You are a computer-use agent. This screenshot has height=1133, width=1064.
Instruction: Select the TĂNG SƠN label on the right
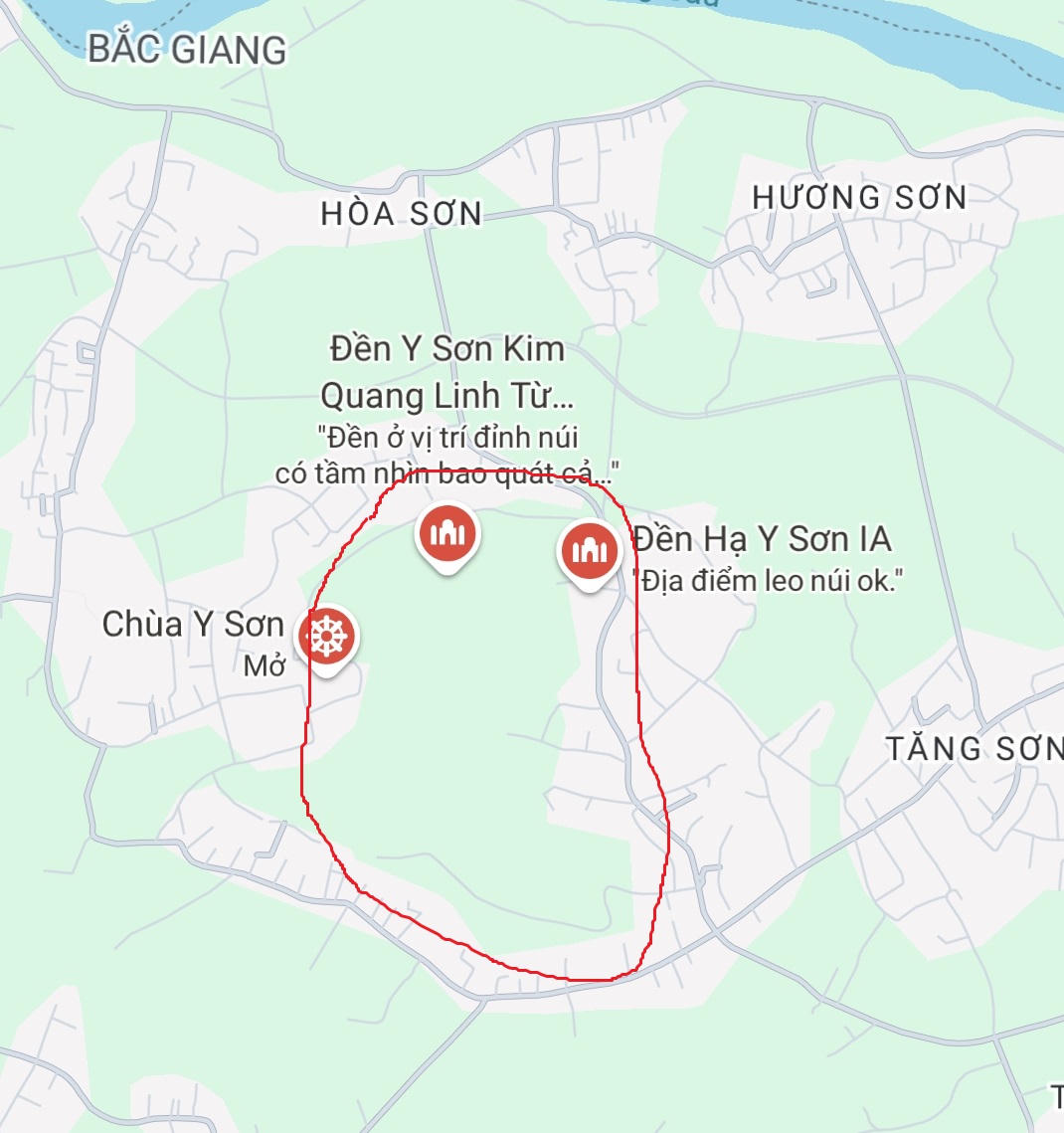click(970, 748)
